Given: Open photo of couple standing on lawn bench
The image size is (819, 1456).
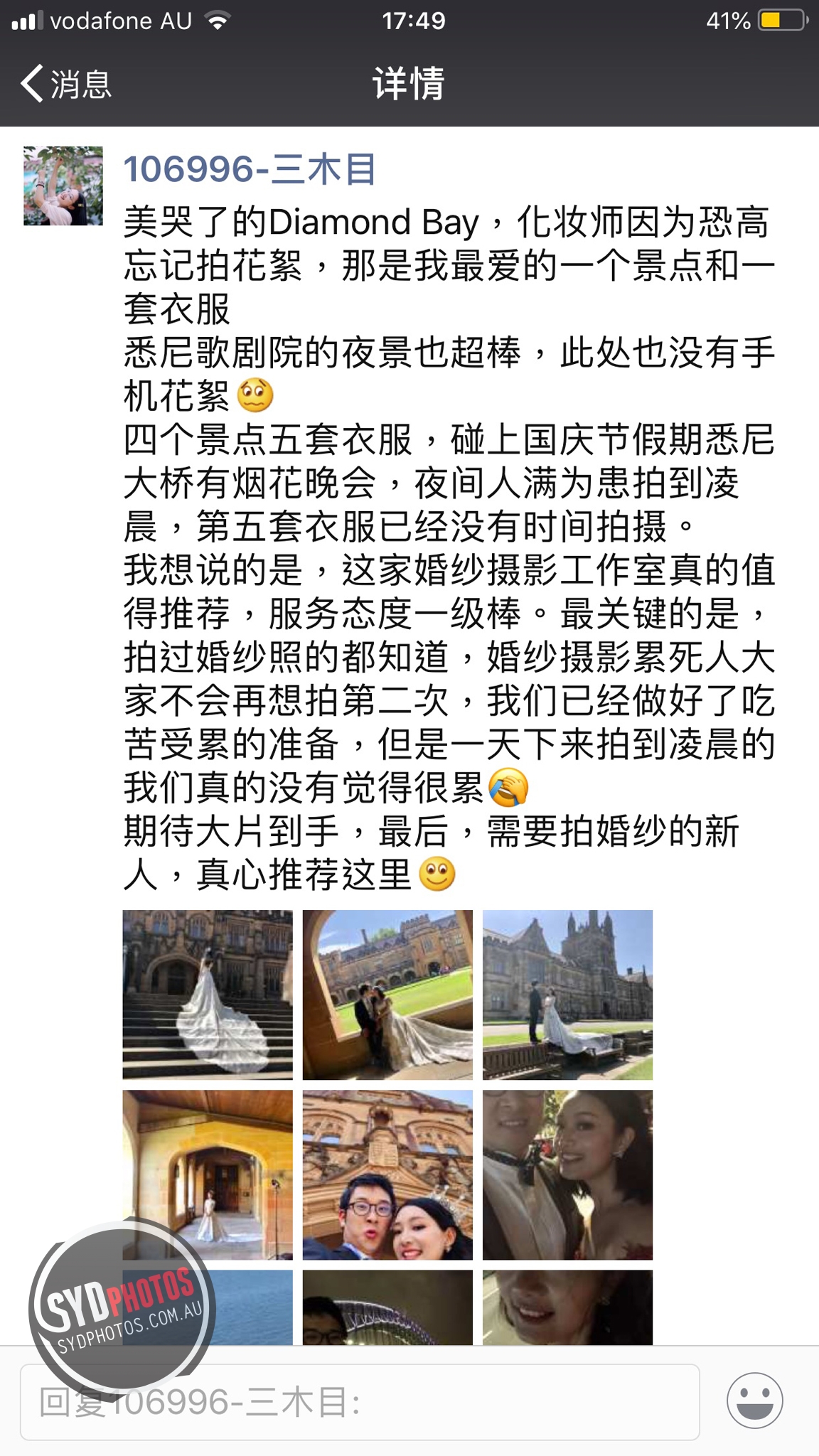Looking at the screenshot, I should tap(567, 995).
